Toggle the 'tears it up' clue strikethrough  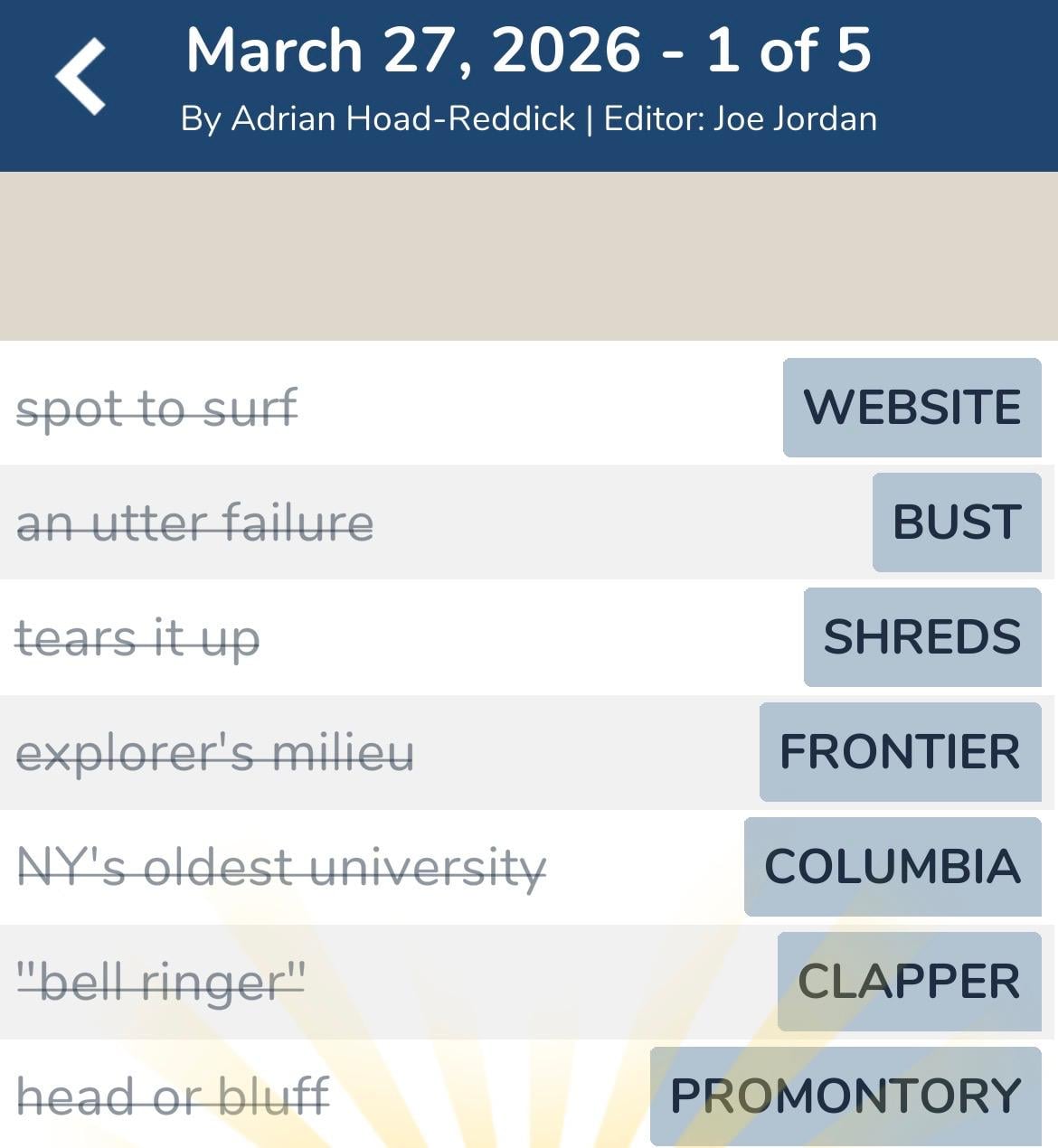[x=138, y=638]
